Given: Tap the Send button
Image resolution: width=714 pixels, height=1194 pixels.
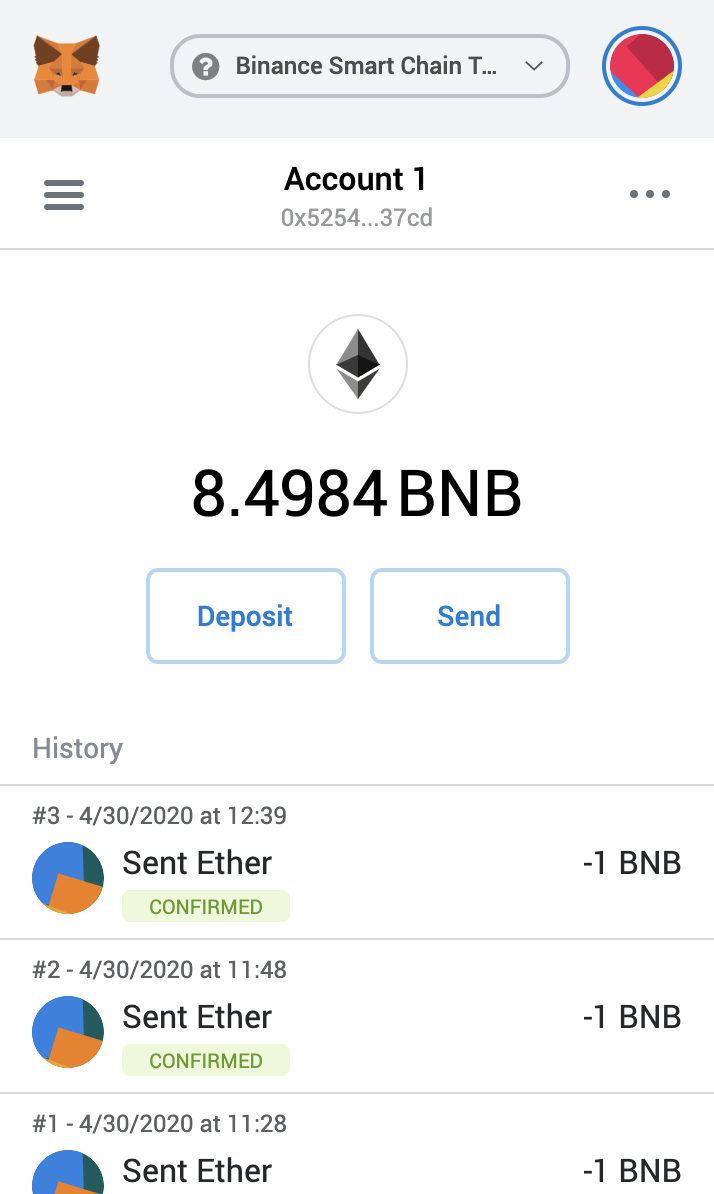Looking at the screenshot, I should pos(470,616).
